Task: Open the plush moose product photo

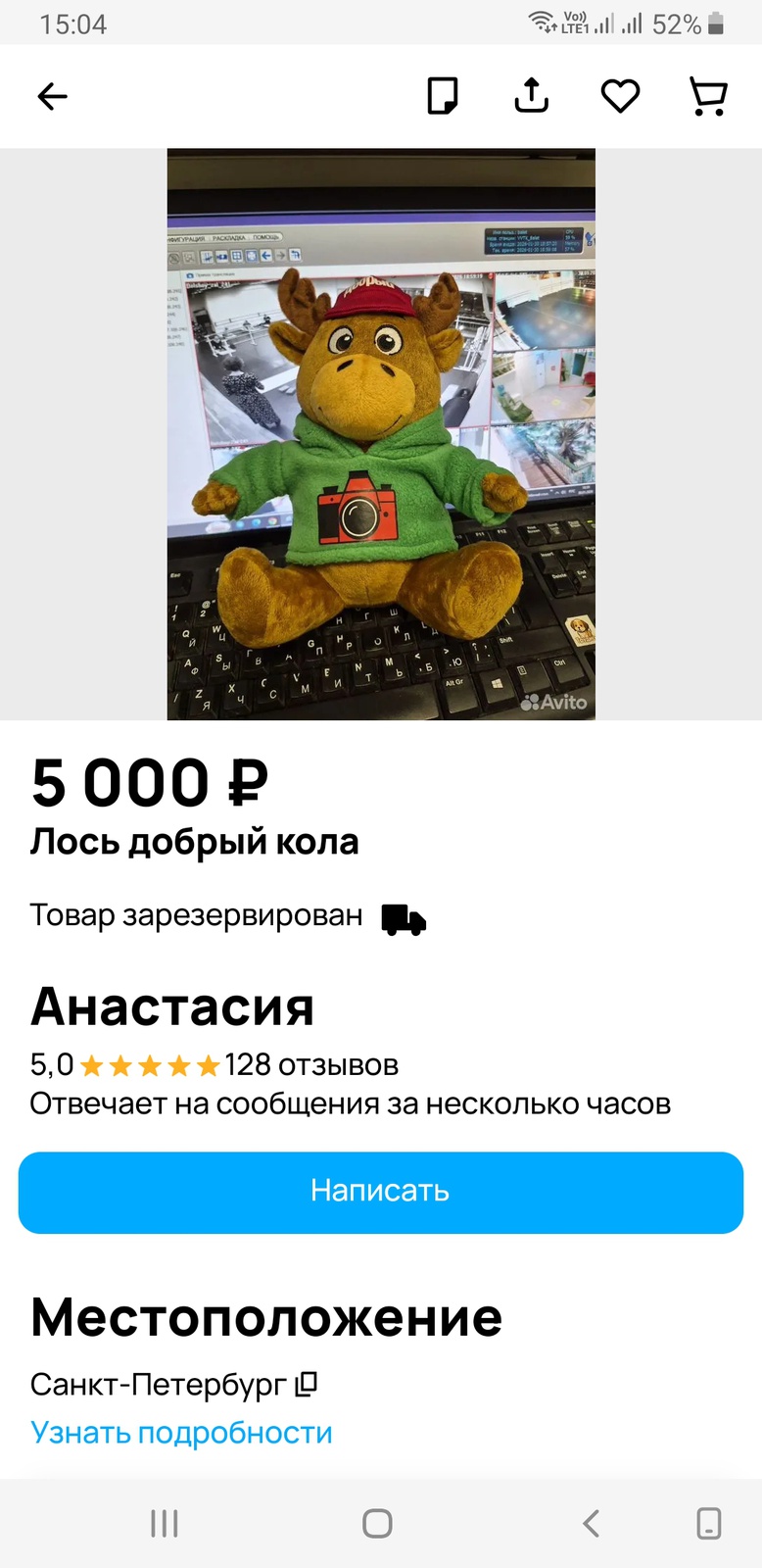Action: click(x=381, y=434)
